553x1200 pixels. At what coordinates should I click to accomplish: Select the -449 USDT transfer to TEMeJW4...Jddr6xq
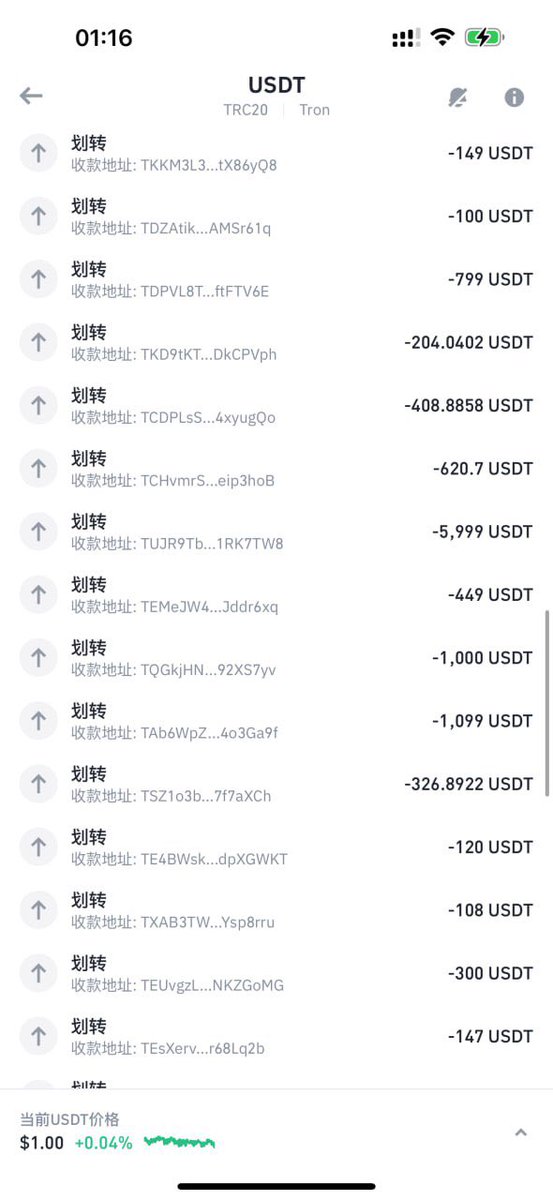276,595
